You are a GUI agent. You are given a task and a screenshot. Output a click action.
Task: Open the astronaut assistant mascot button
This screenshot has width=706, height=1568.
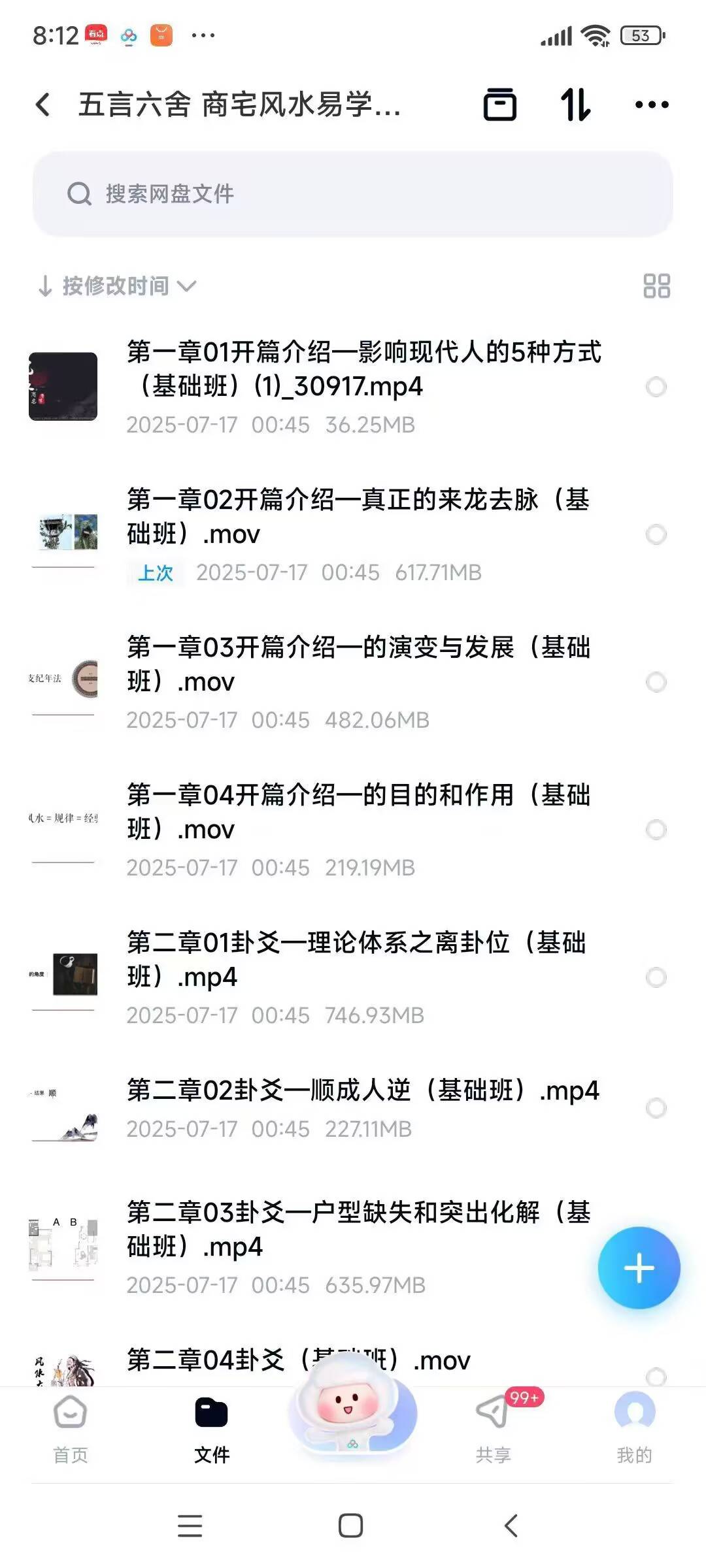coord(352,1405)
